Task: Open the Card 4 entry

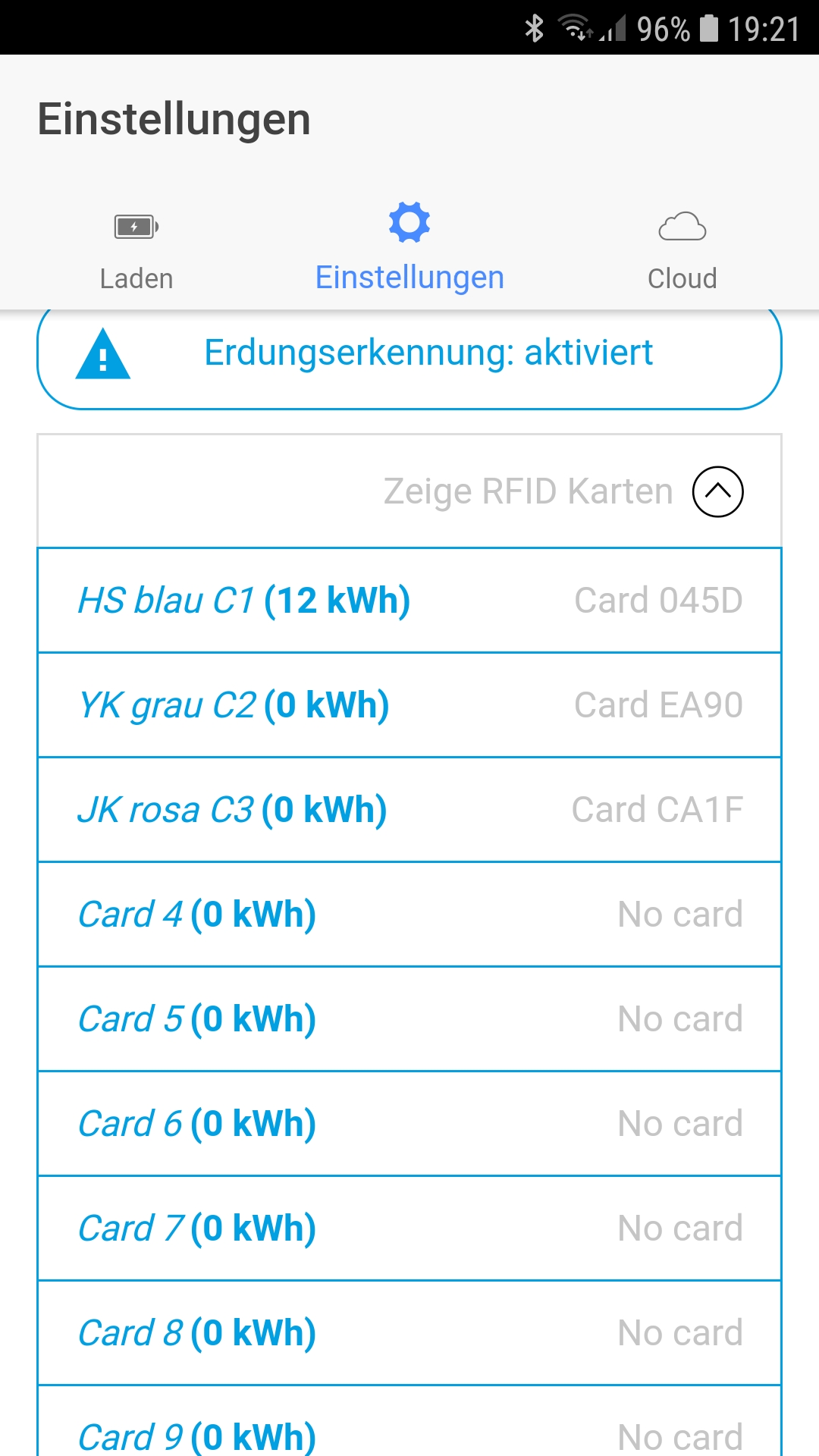Action: pos(409,915)
